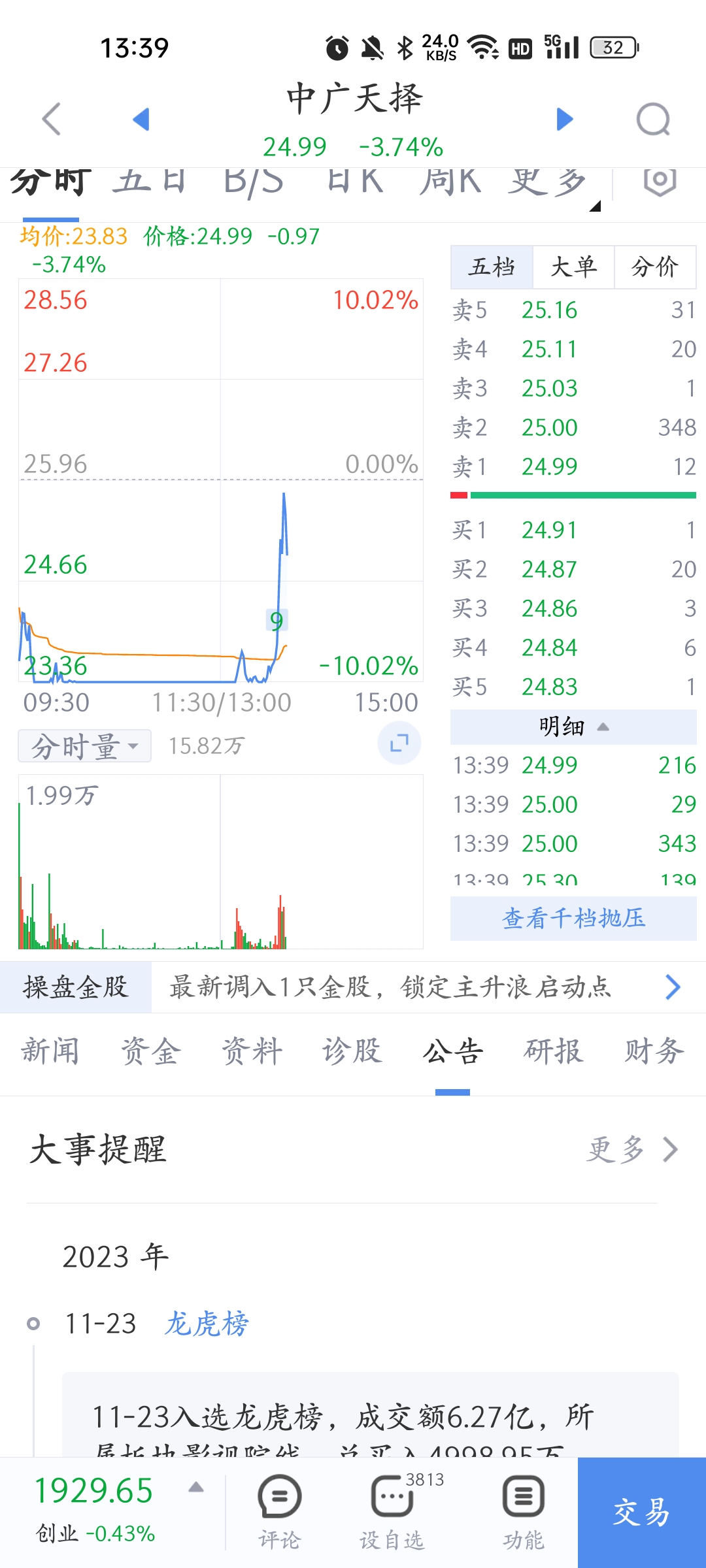Open the 分时量 indicator dropdown
The width and height of the screenshot is (706, 1568).
click(85, 746)
